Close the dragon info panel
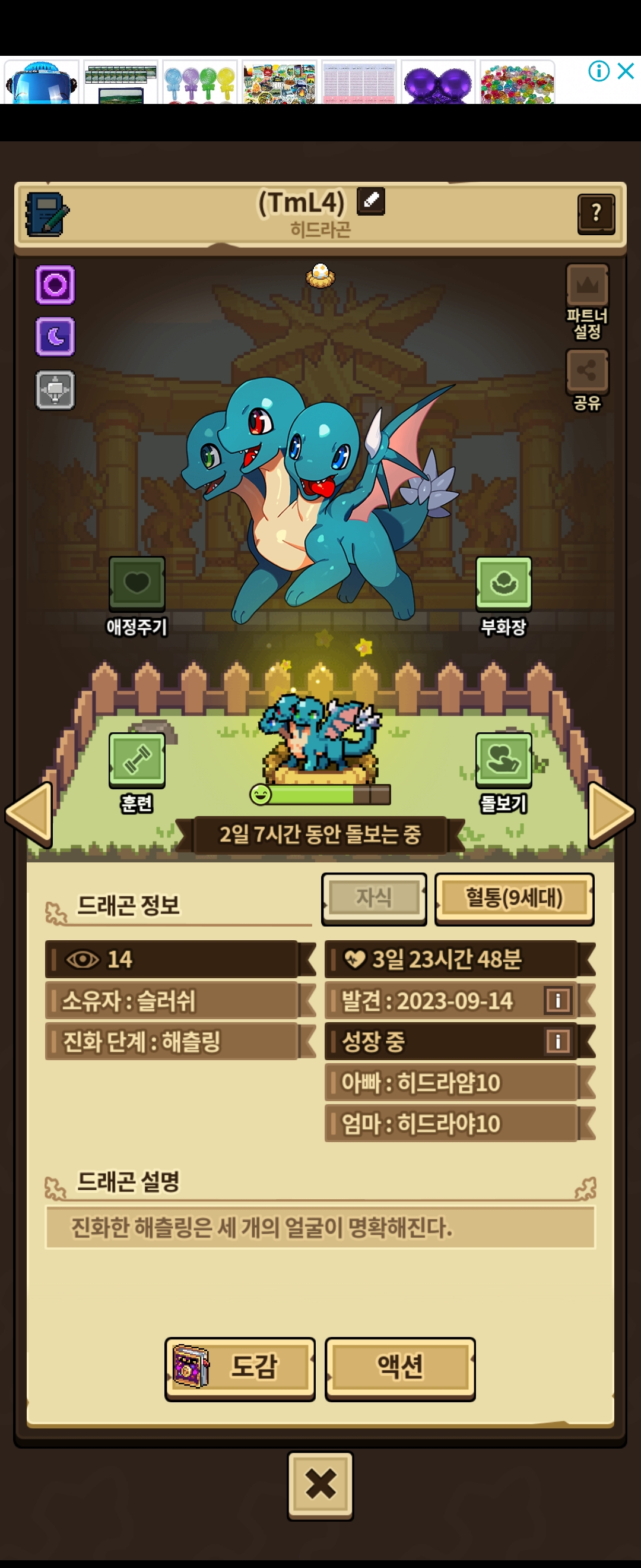Image resolution: width=641 pixels, height=1568 pixels. (320, 1484)
